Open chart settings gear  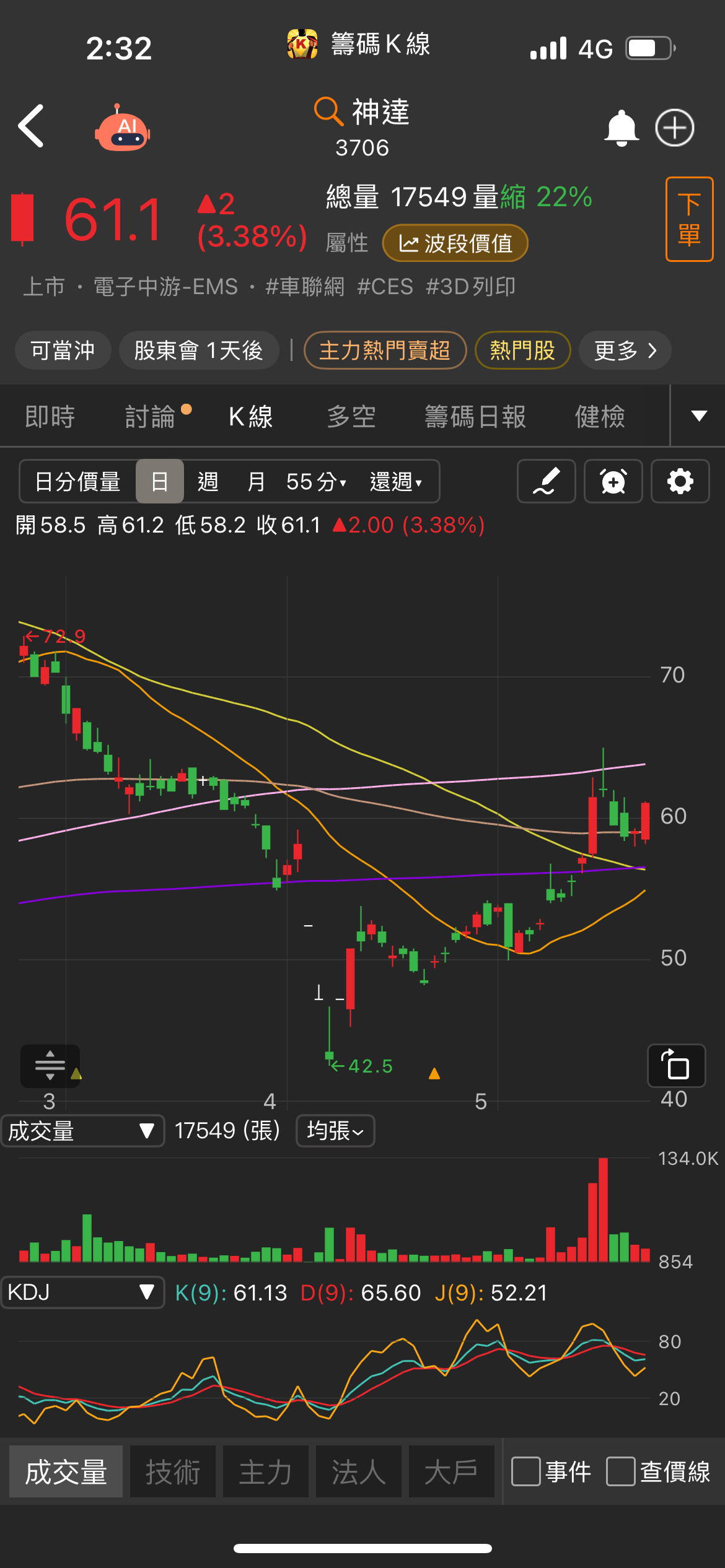pos(680,481)
